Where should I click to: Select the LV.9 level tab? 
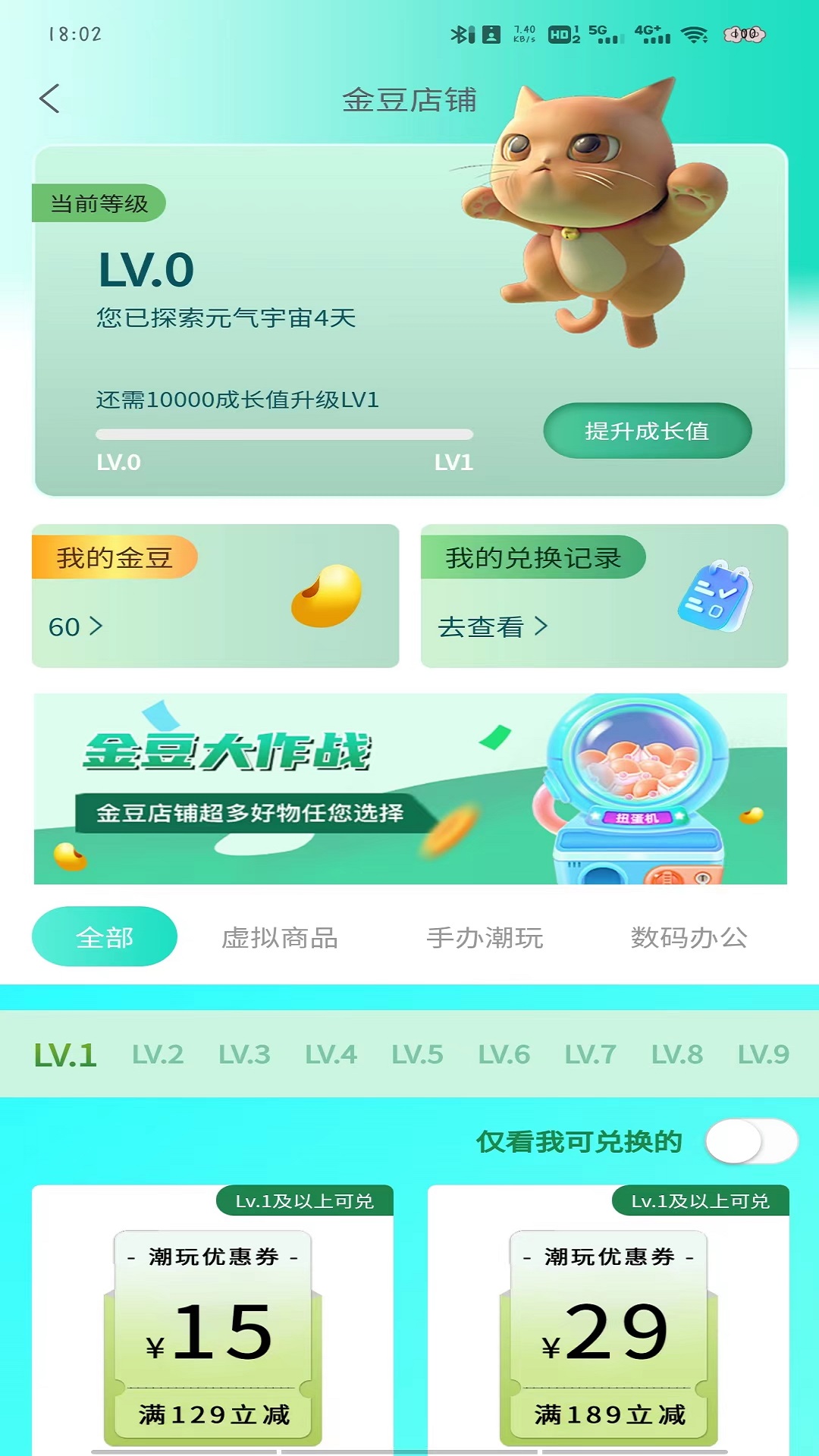pyautogui.click(x=763, y=1055)
